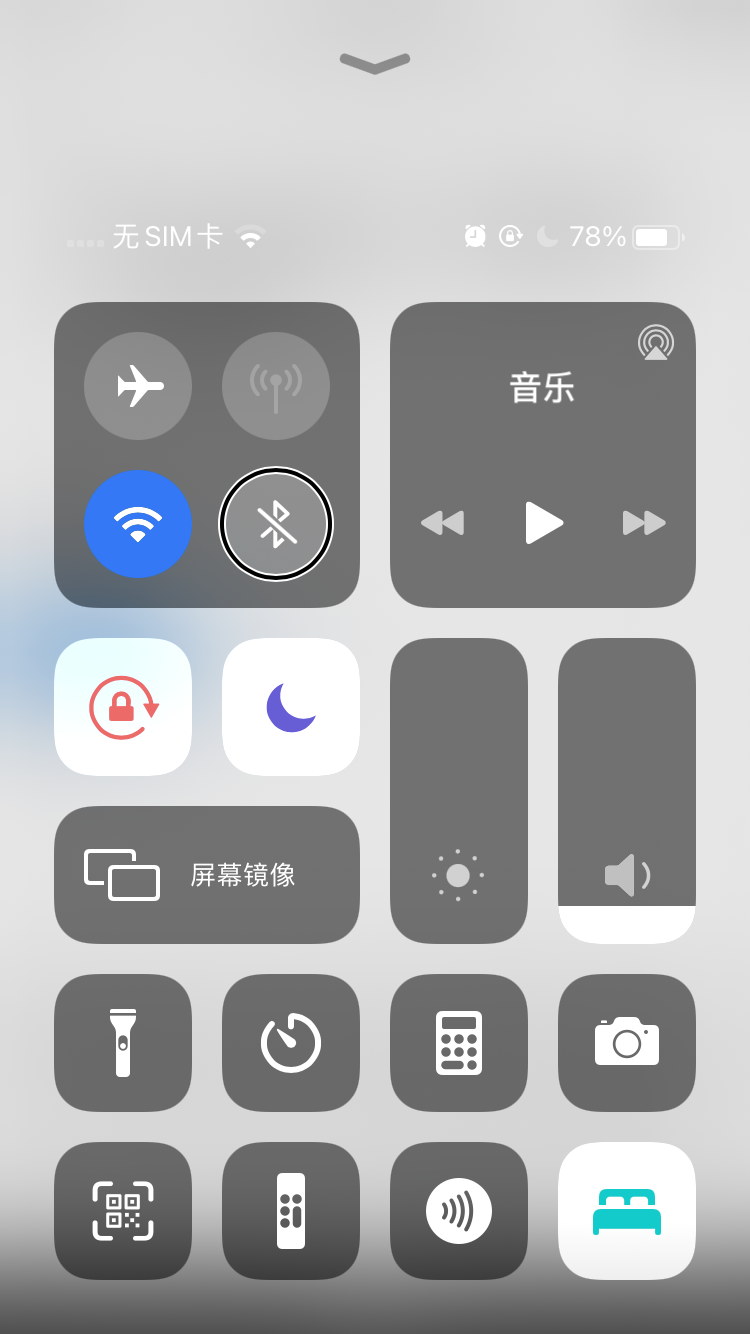Disable portrait orientation lock
This screenshot has height=1334, width=750.
pyautogui.click(x=123, y=707)
